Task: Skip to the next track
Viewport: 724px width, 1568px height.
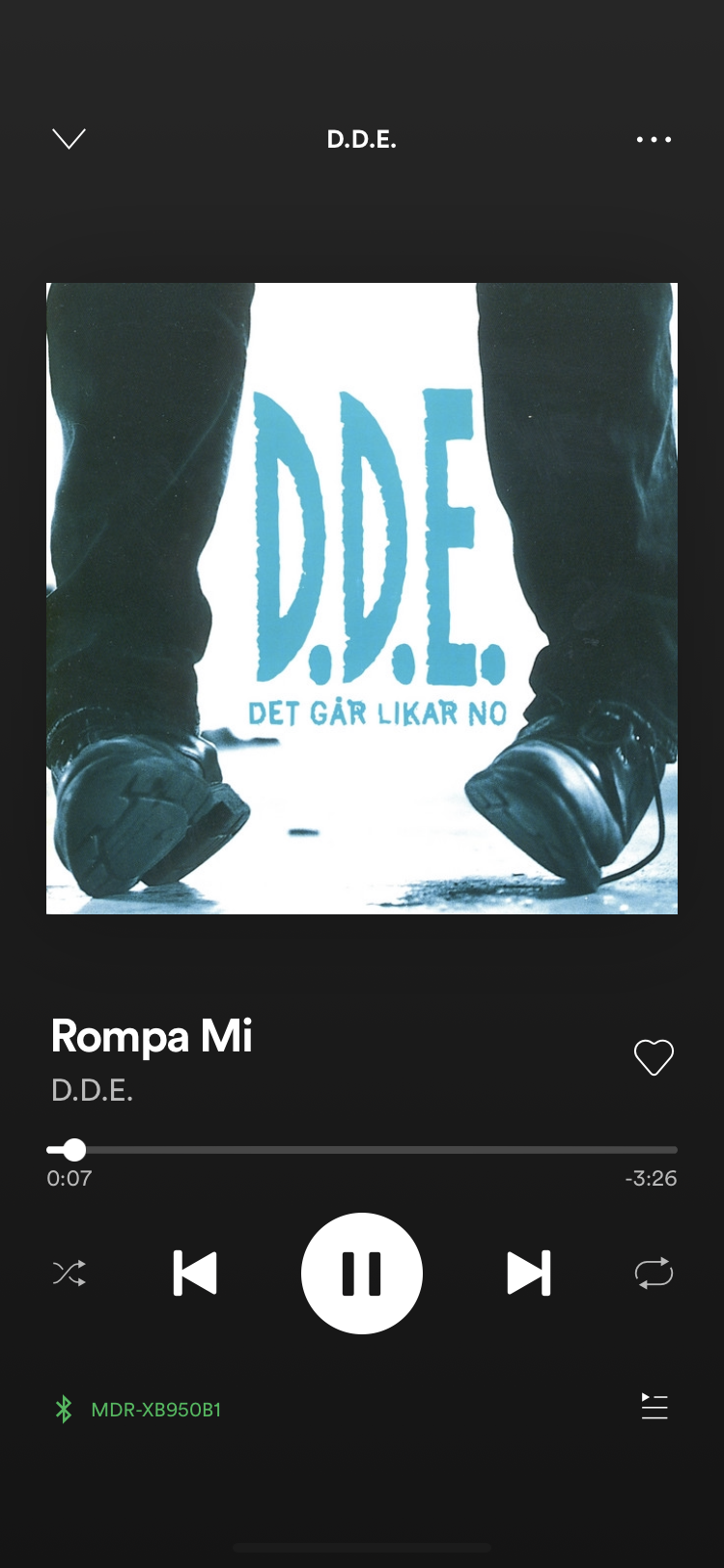Action: (x=529, y=1274)
